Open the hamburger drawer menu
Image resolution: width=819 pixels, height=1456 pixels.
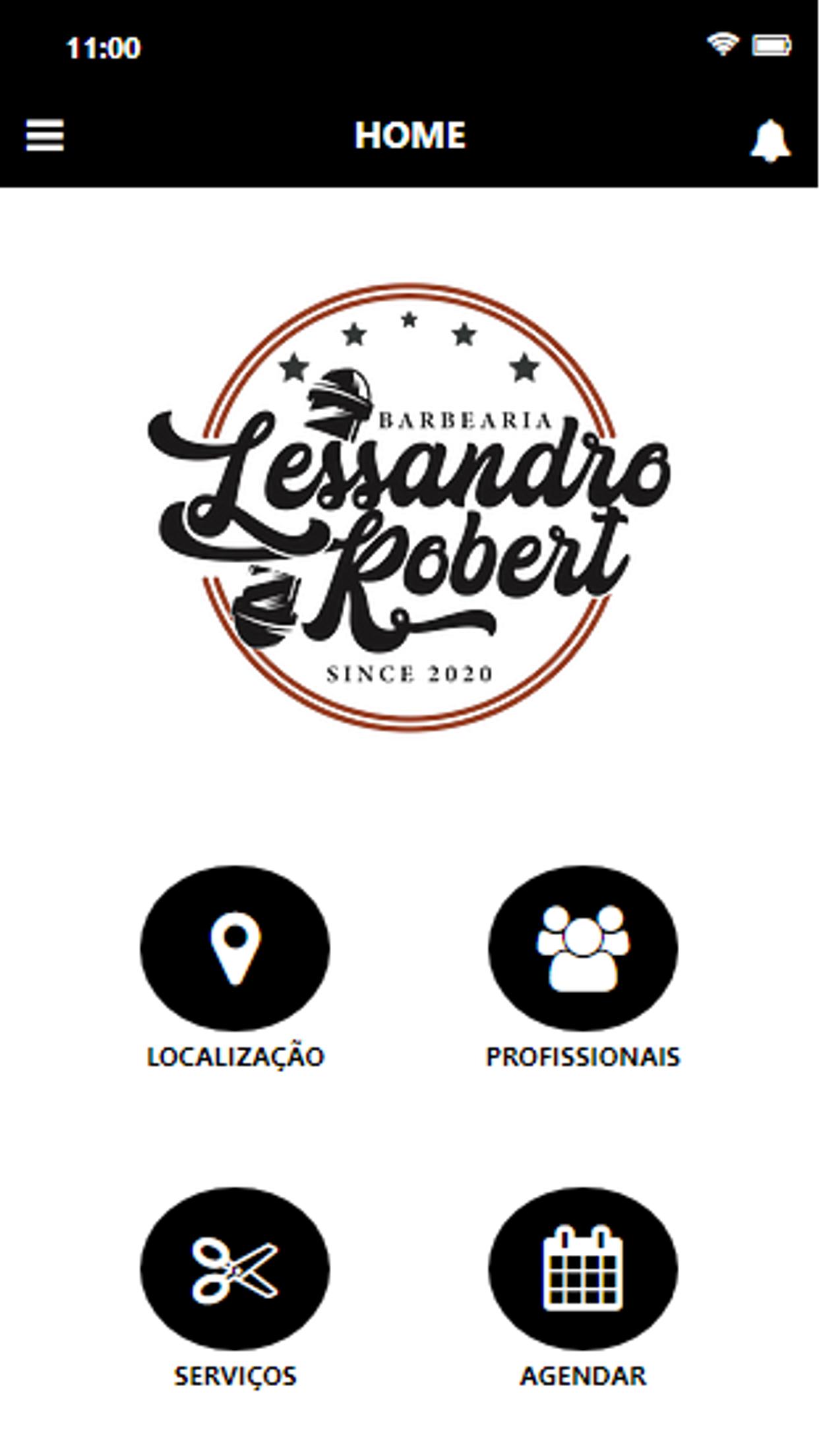(x=45, y=135)
